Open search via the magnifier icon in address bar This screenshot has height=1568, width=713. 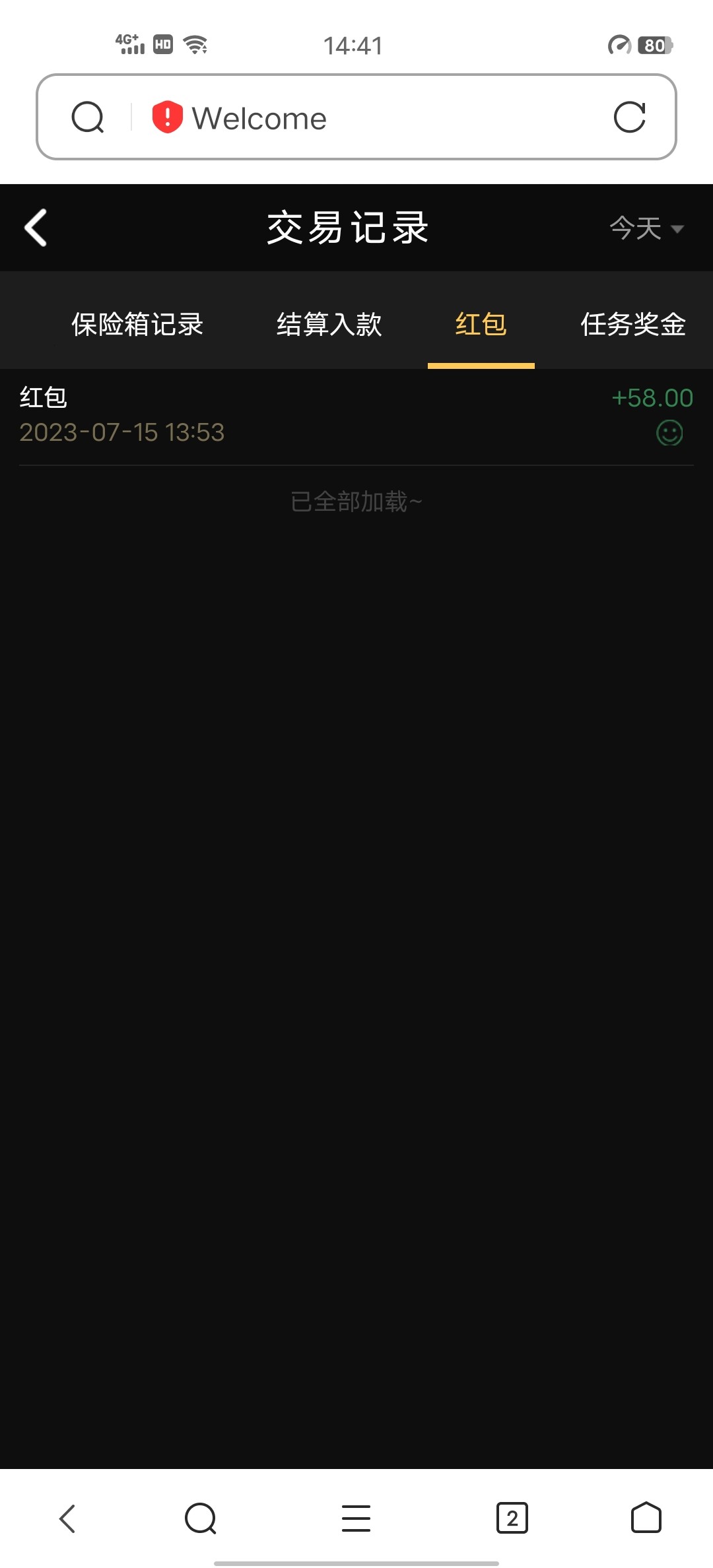(88, 117)
